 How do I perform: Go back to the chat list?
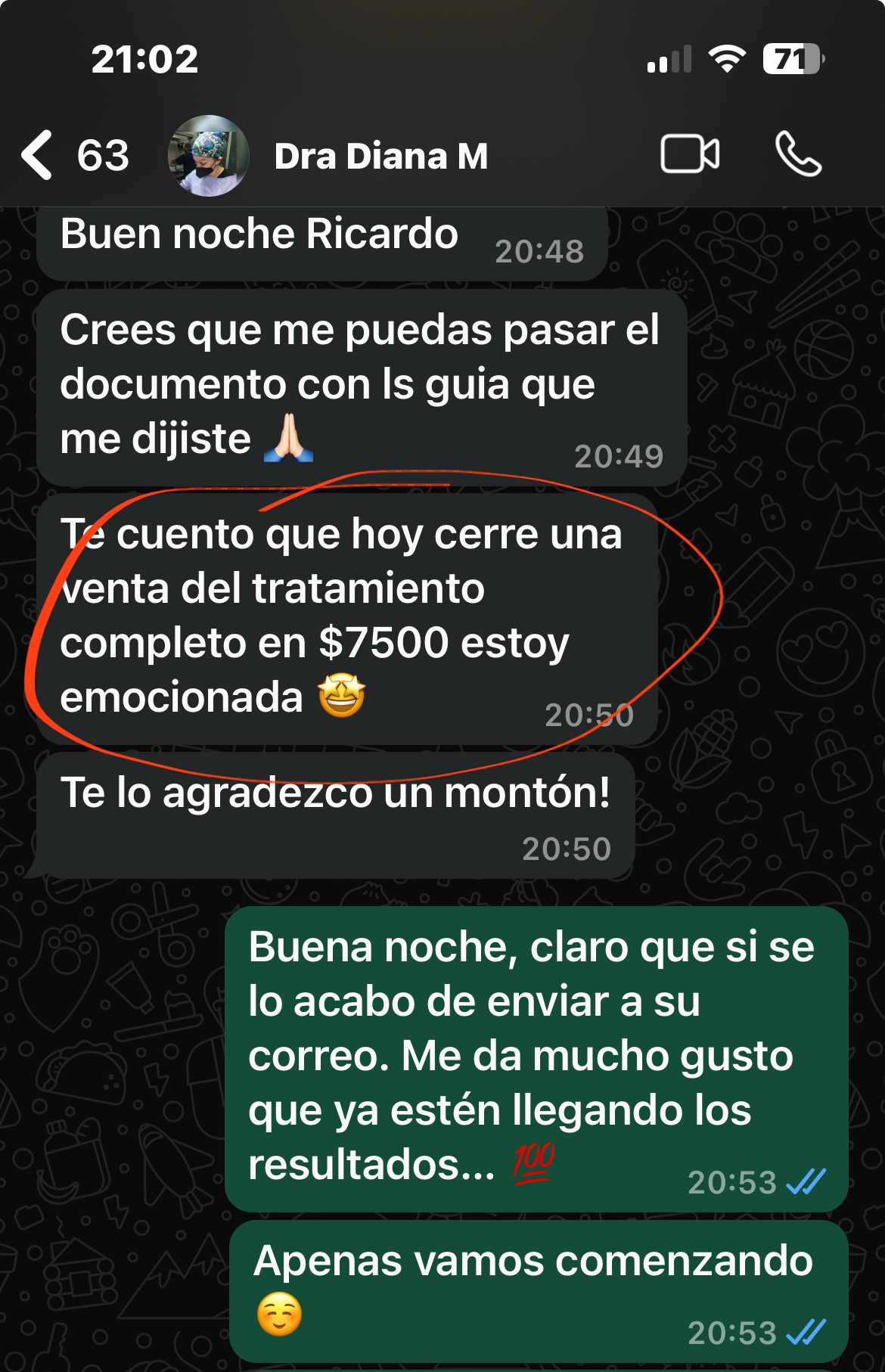point(38,155)
